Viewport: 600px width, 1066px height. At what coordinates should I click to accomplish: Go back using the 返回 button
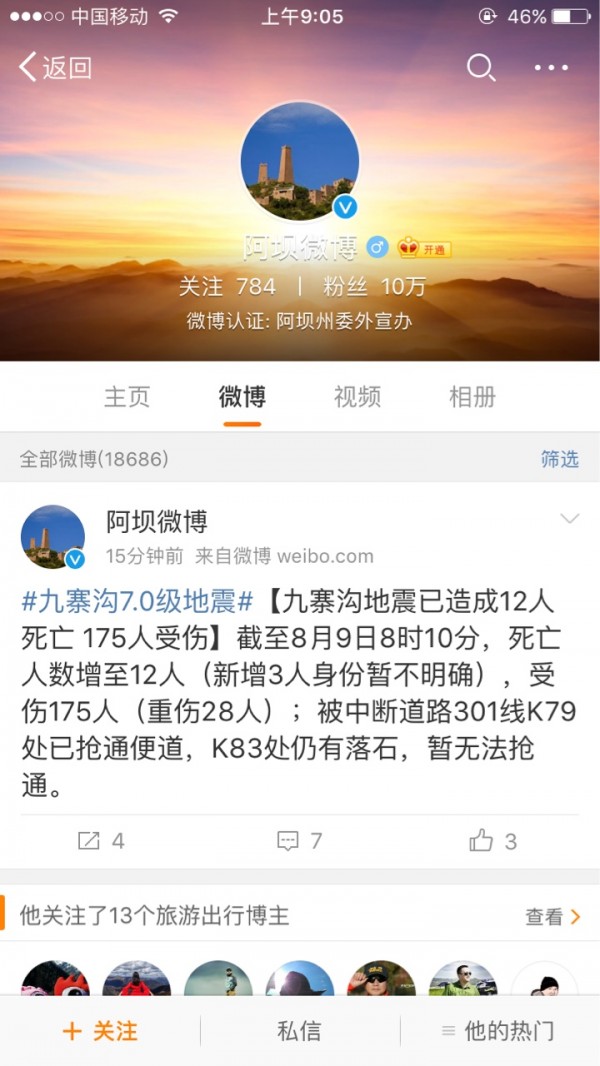tap(56, 68)
